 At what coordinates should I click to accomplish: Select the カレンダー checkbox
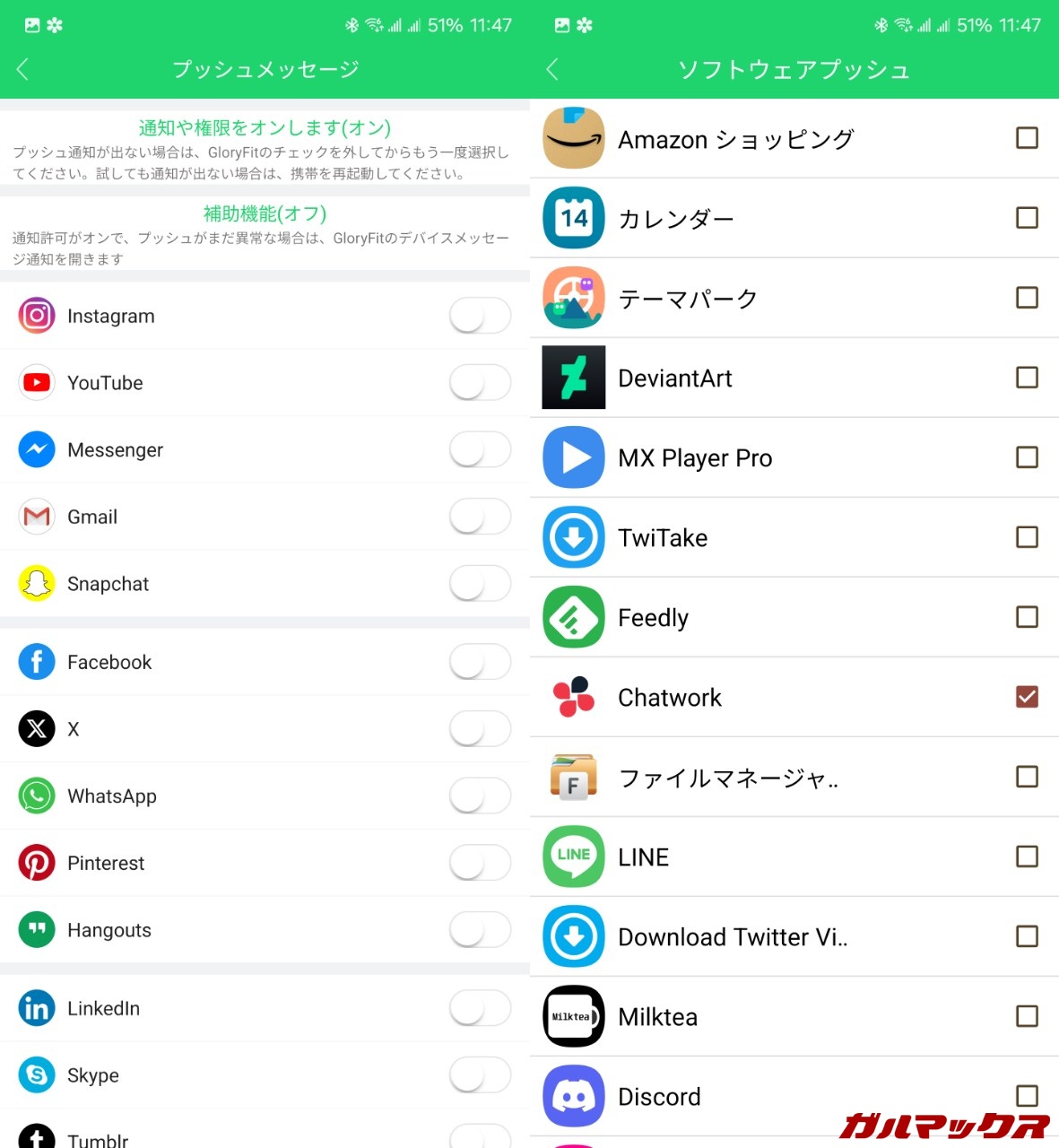tap(1027, 218)
